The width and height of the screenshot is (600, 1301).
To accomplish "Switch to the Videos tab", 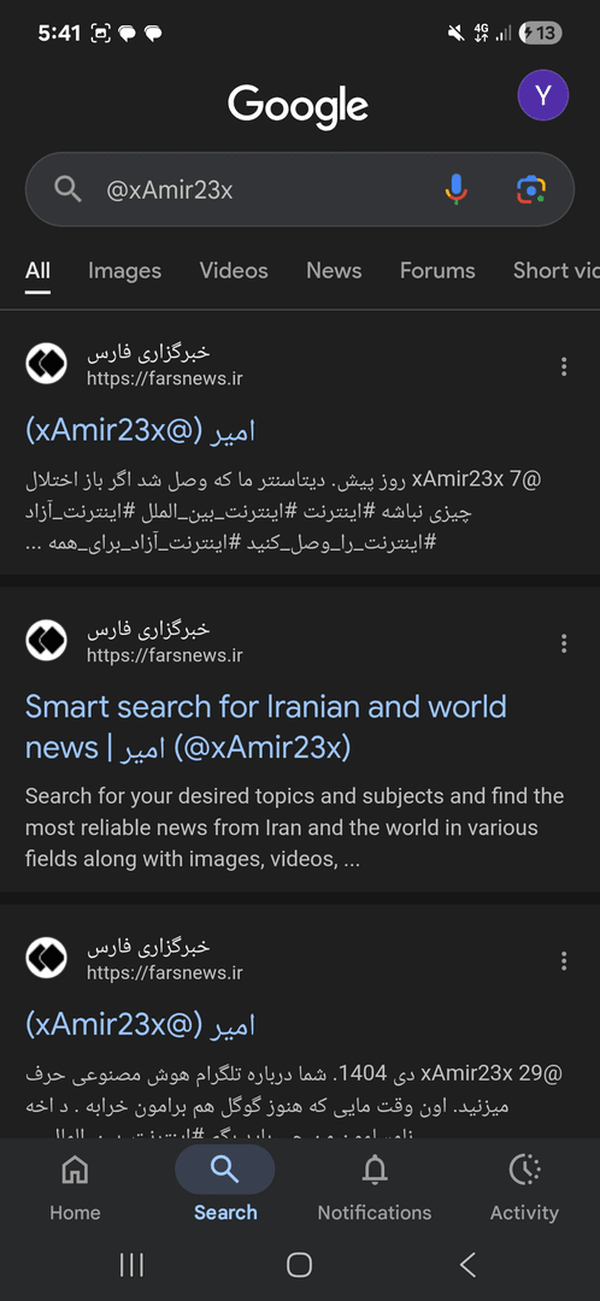I will [x=234, y=270].
